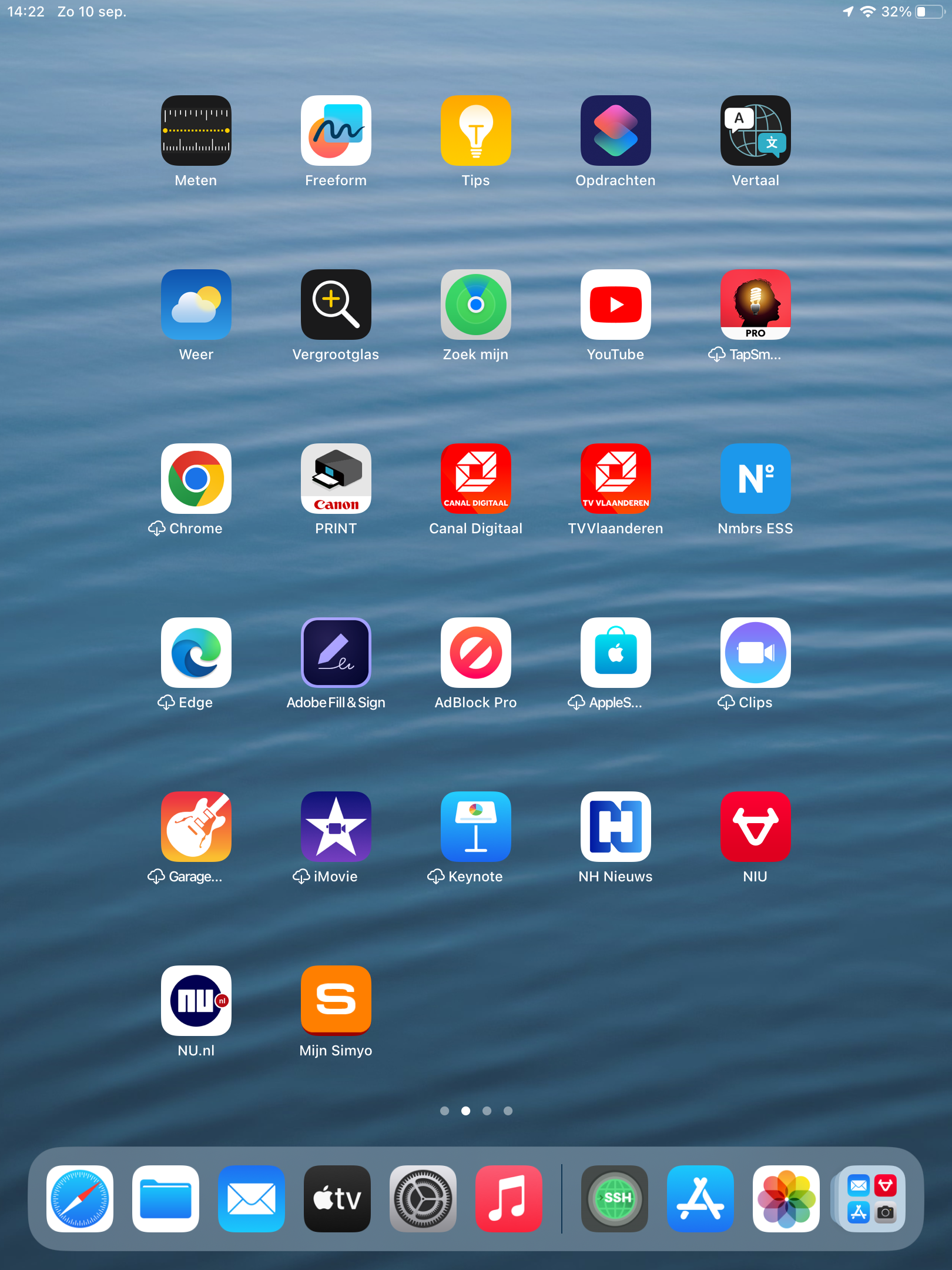This screenshot has width=952, height=1270.
Task: Open Canal Digitaal
Action: 475,479
